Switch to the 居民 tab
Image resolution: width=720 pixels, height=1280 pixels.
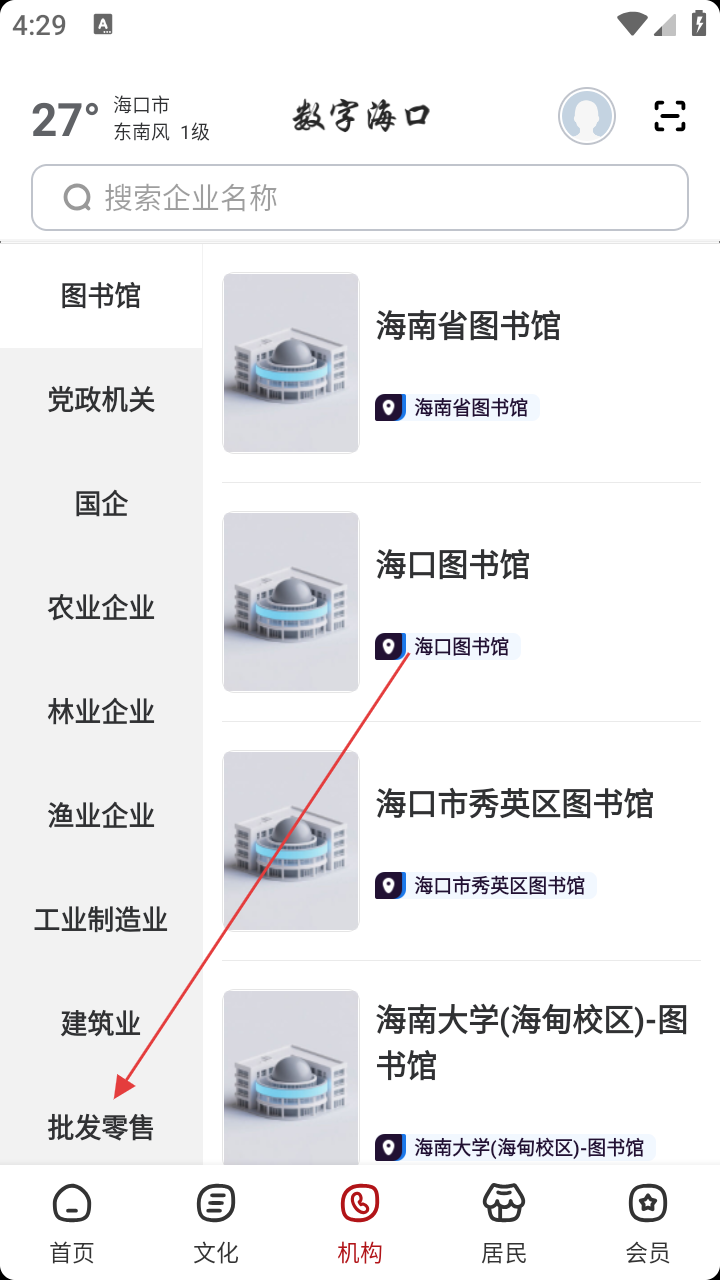504,1223
